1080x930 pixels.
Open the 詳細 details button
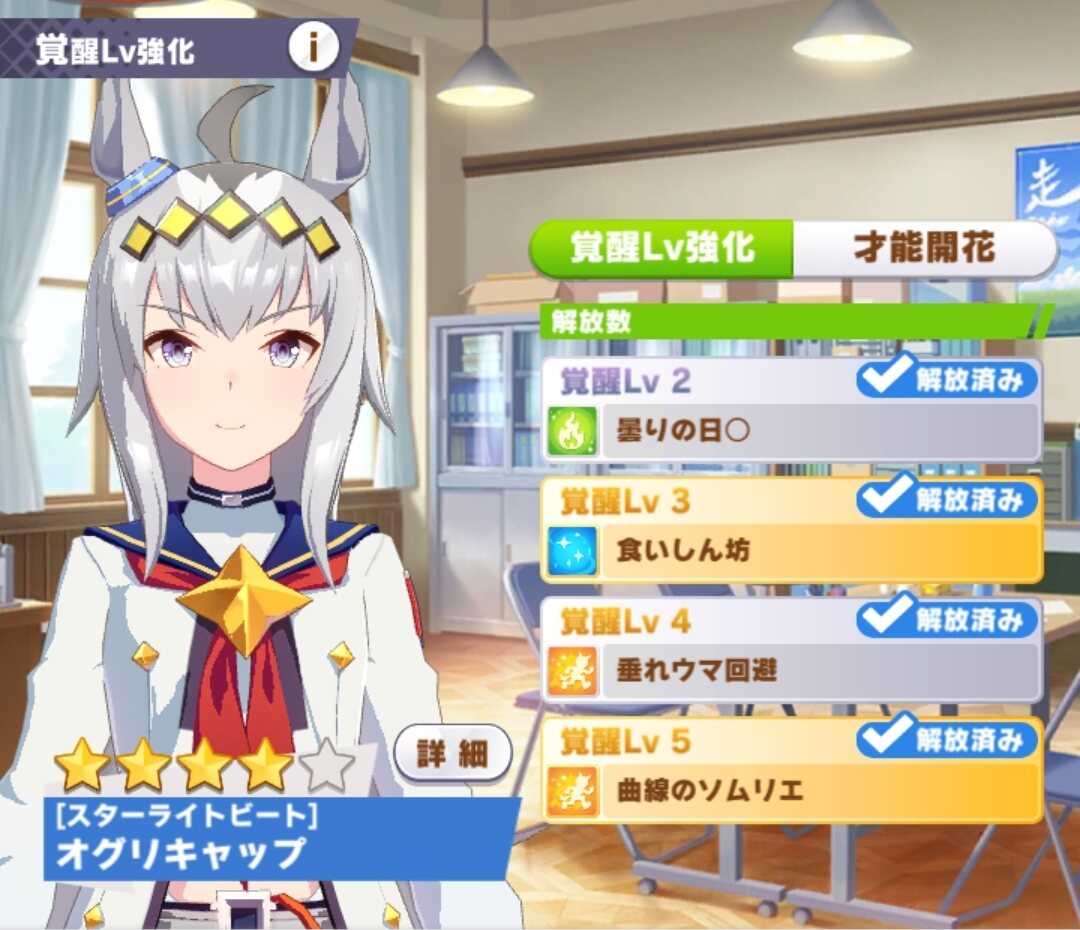click(x=453, y=753)
